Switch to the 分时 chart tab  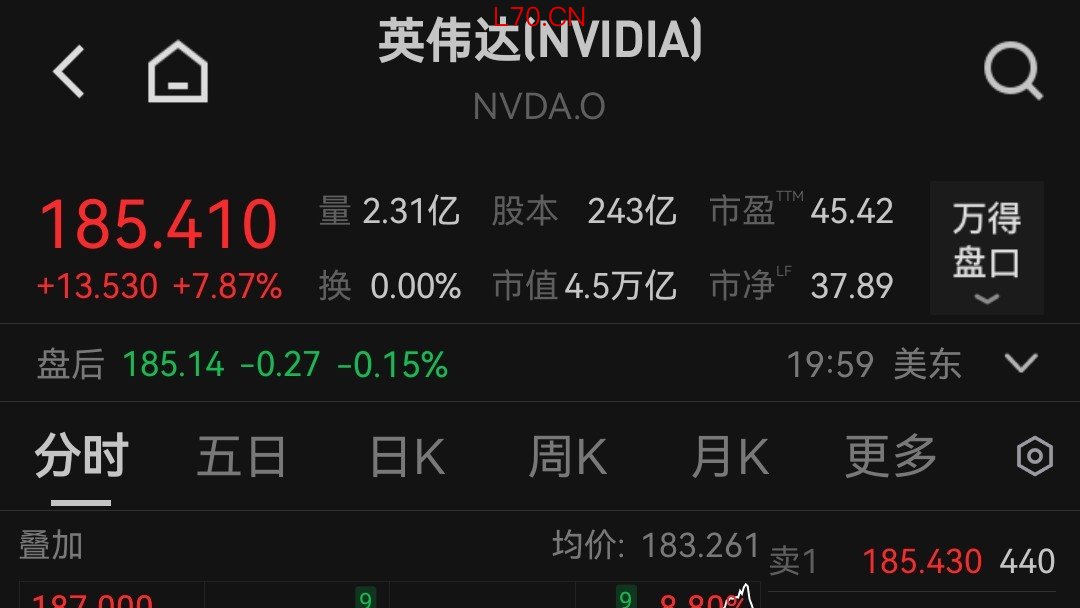[x=81, y=458]
